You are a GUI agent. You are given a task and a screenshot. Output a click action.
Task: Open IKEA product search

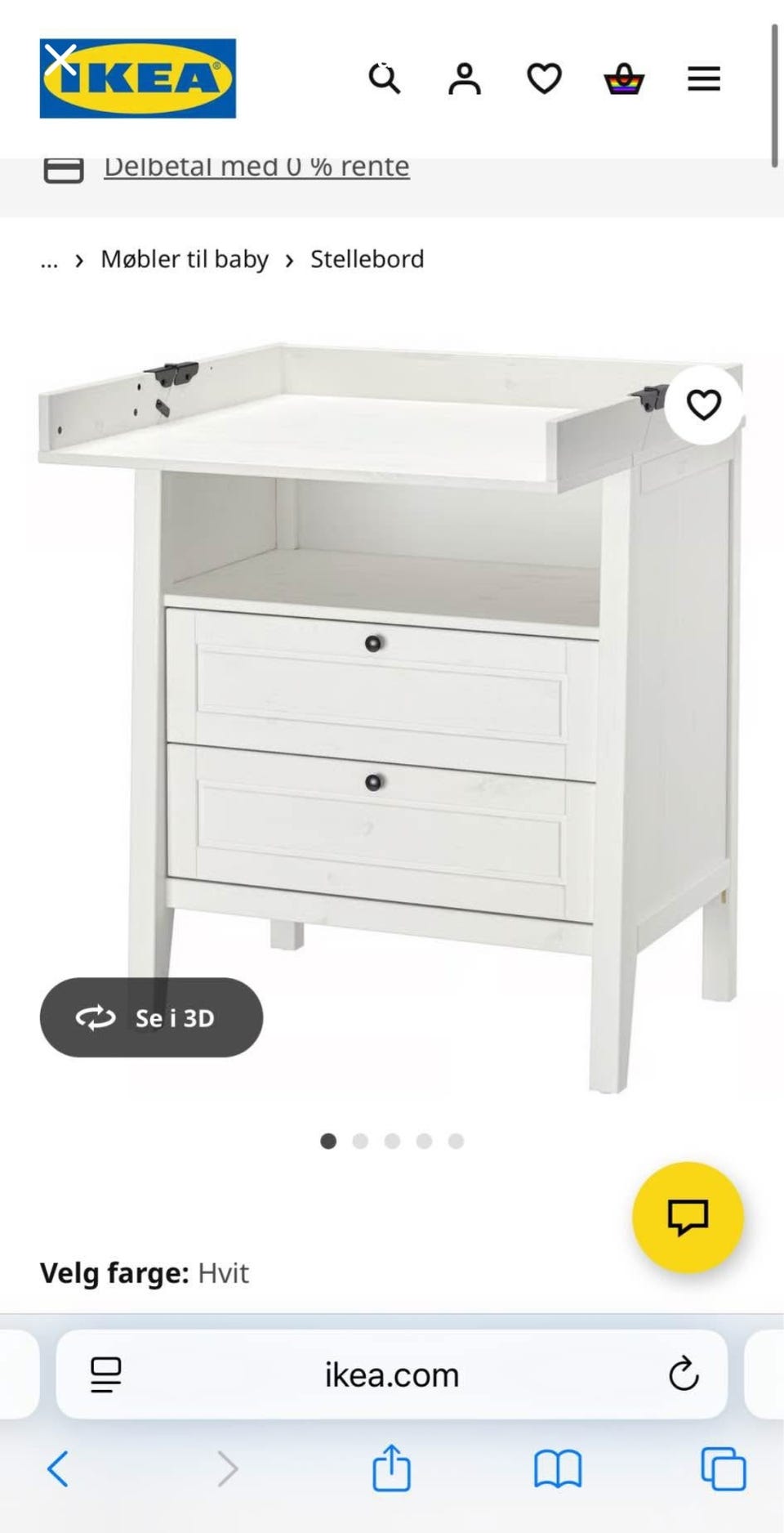(x=384, y=79)
